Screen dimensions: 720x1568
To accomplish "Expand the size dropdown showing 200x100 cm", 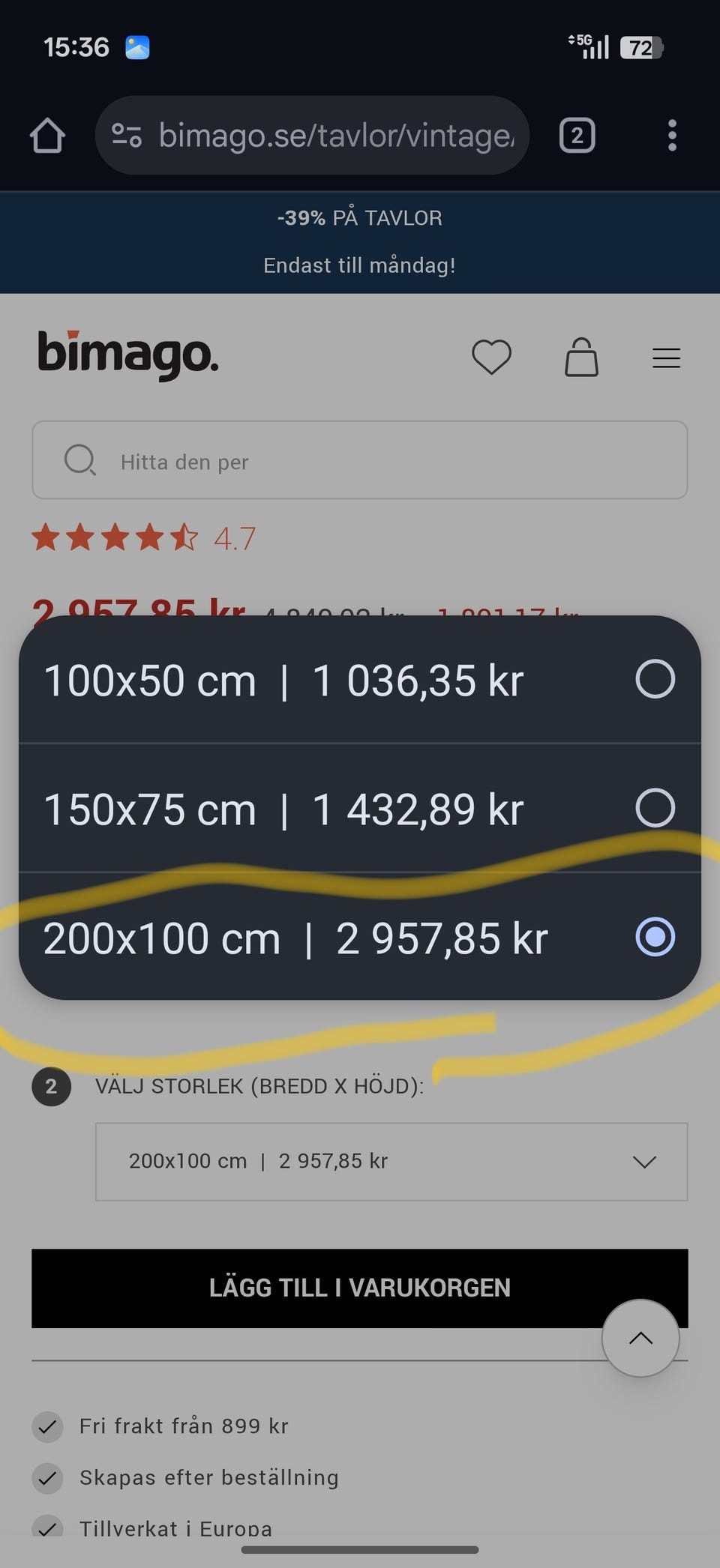I will pyautogui.click(x=391, y=1162).
